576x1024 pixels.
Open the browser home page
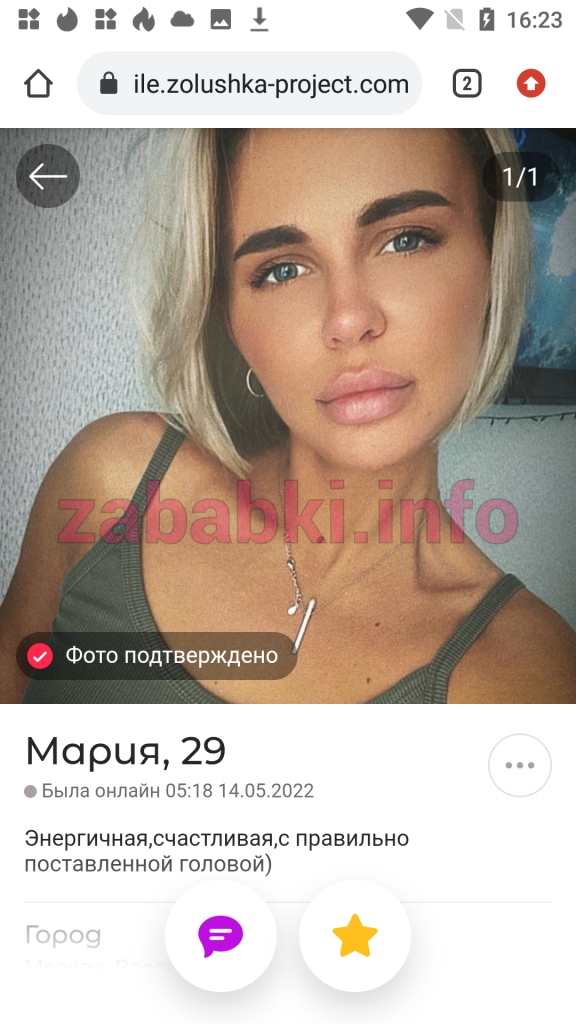38,84
